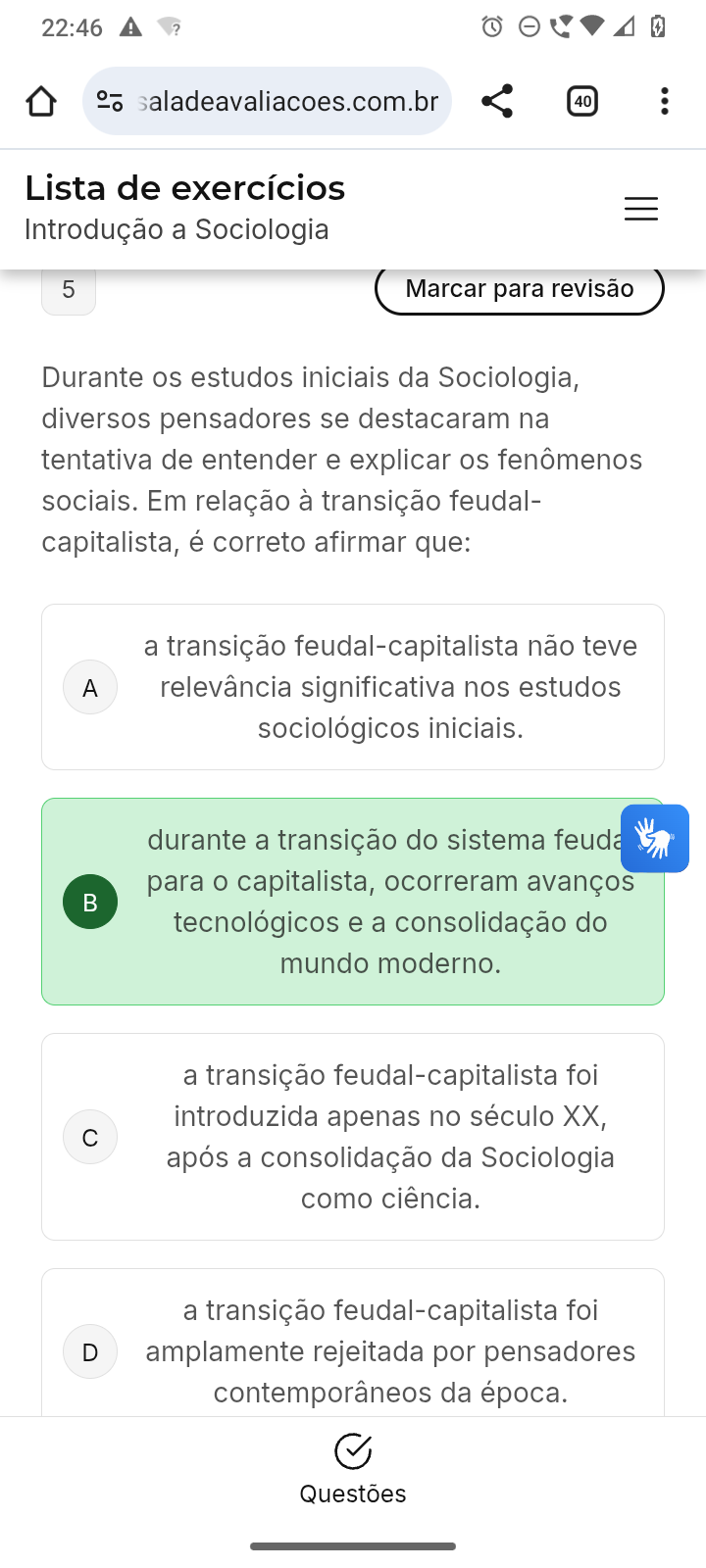Share this page
The width and height of the screenshot is (706, 1568).
[x=497, y=101]
